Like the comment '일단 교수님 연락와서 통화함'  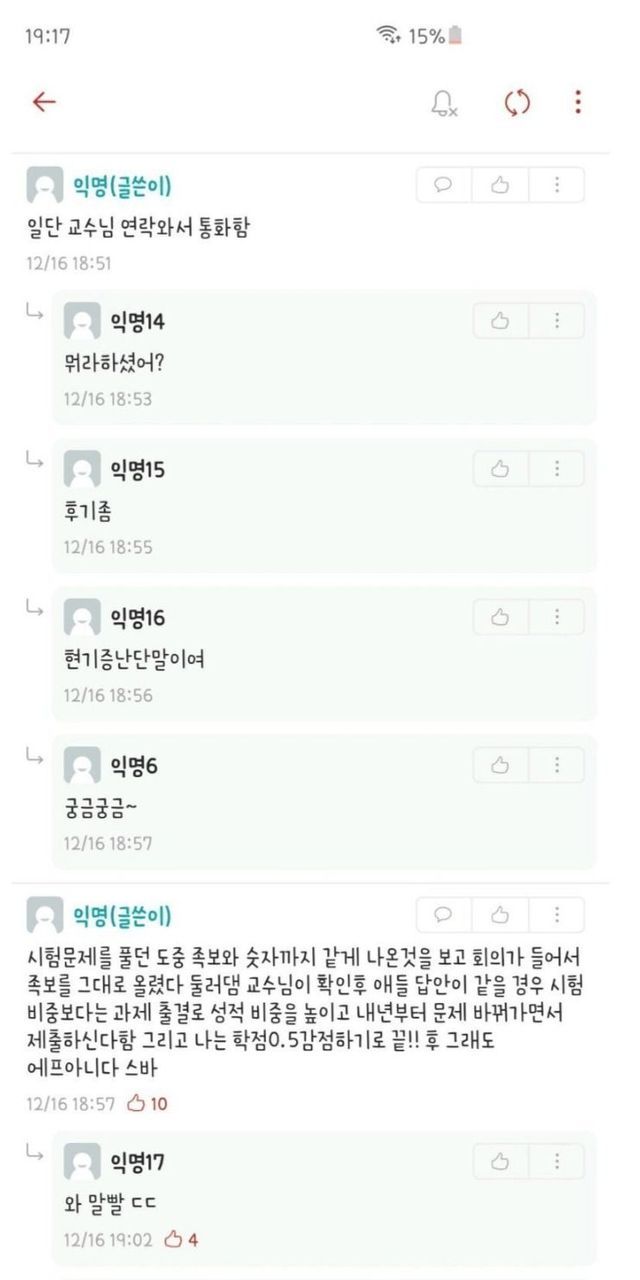[500, 185]
